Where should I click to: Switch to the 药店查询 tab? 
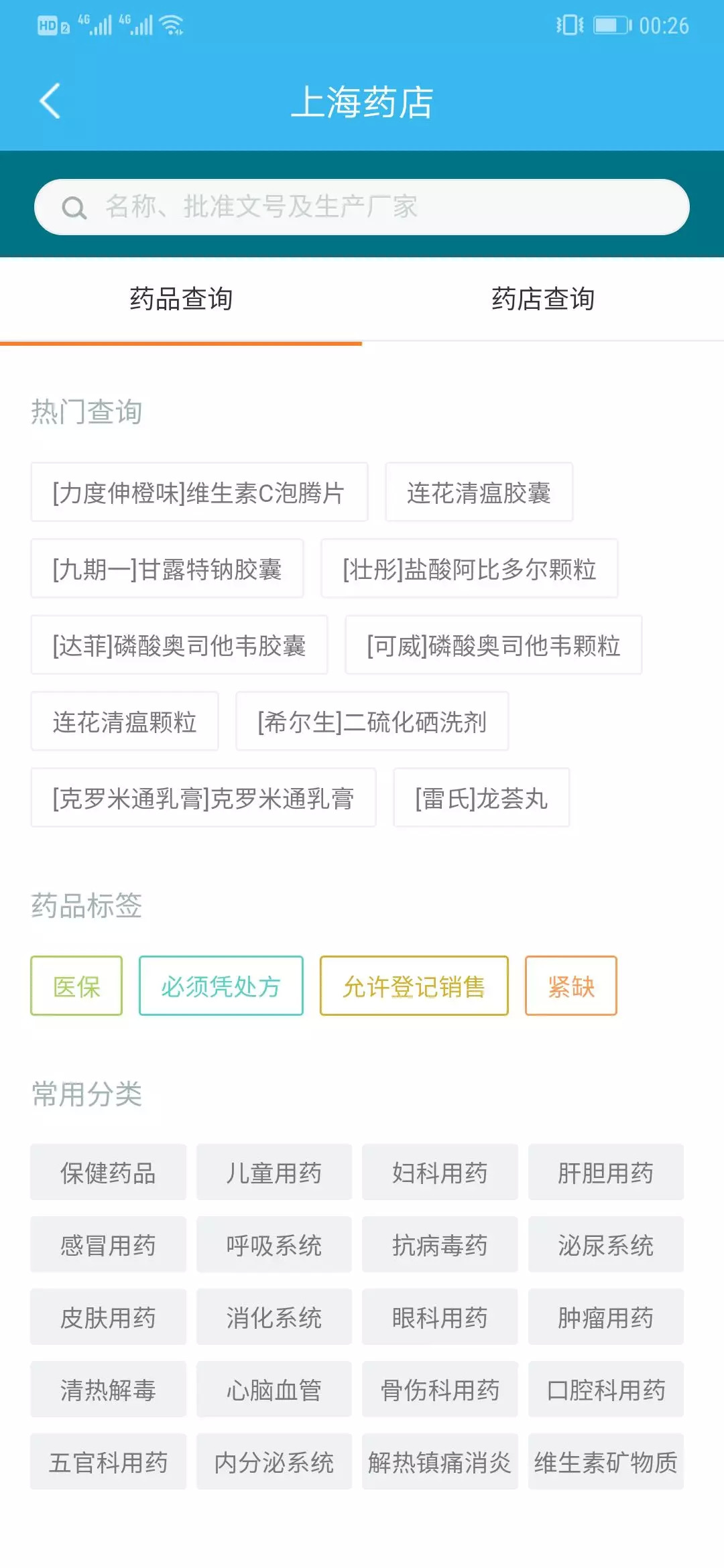pyautogui.click(x=543, y=299)
